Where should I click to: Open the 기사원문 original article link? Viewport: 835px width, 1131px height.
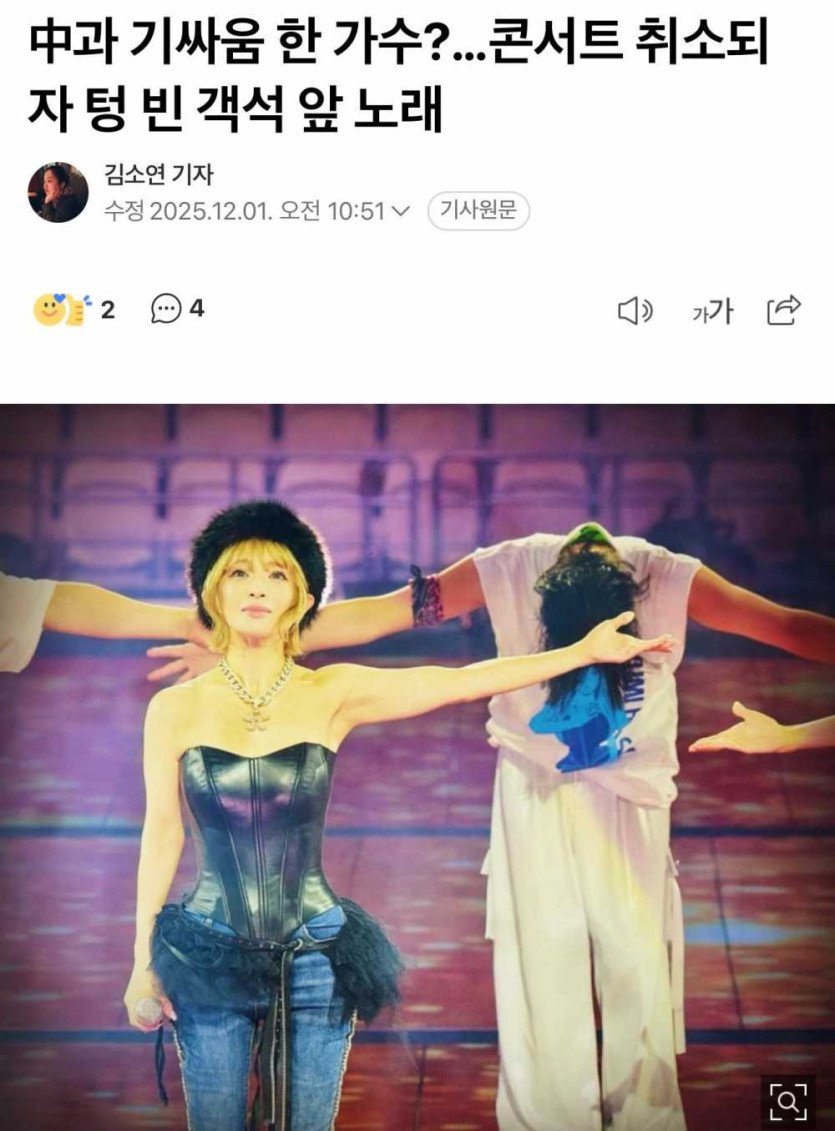[x=478, y=211]
